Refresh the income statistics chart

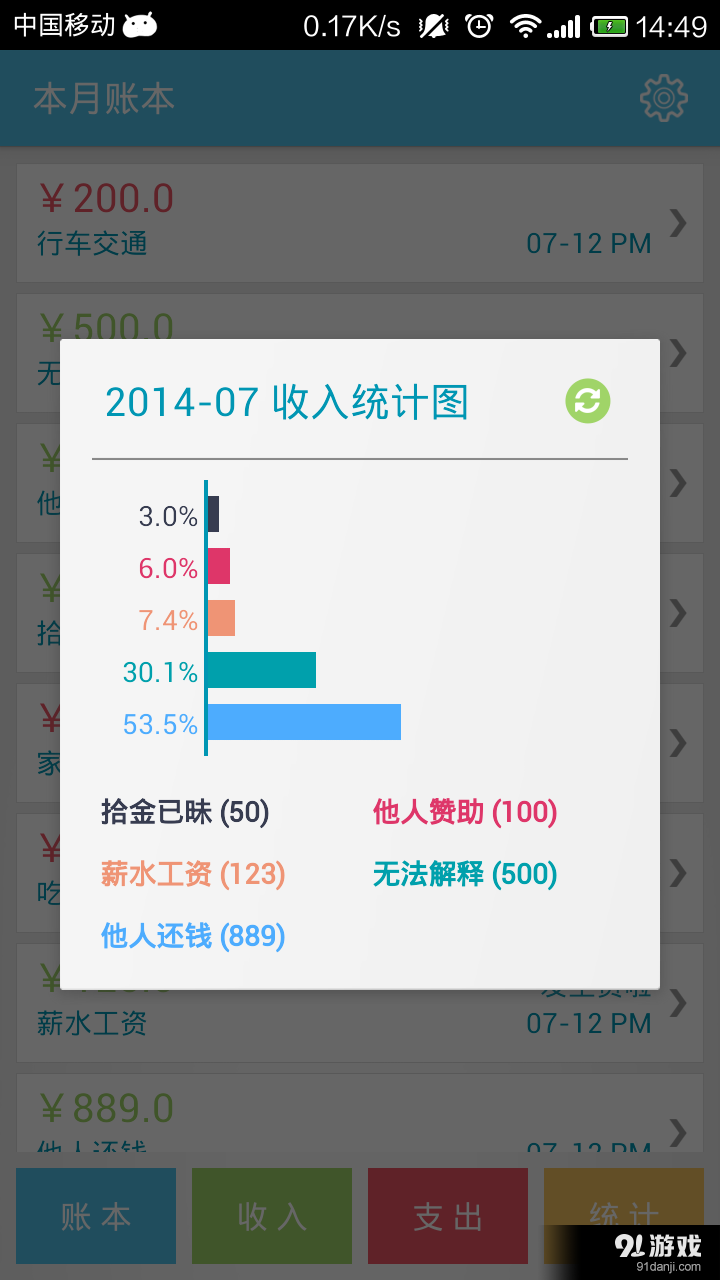coord(587,400)
